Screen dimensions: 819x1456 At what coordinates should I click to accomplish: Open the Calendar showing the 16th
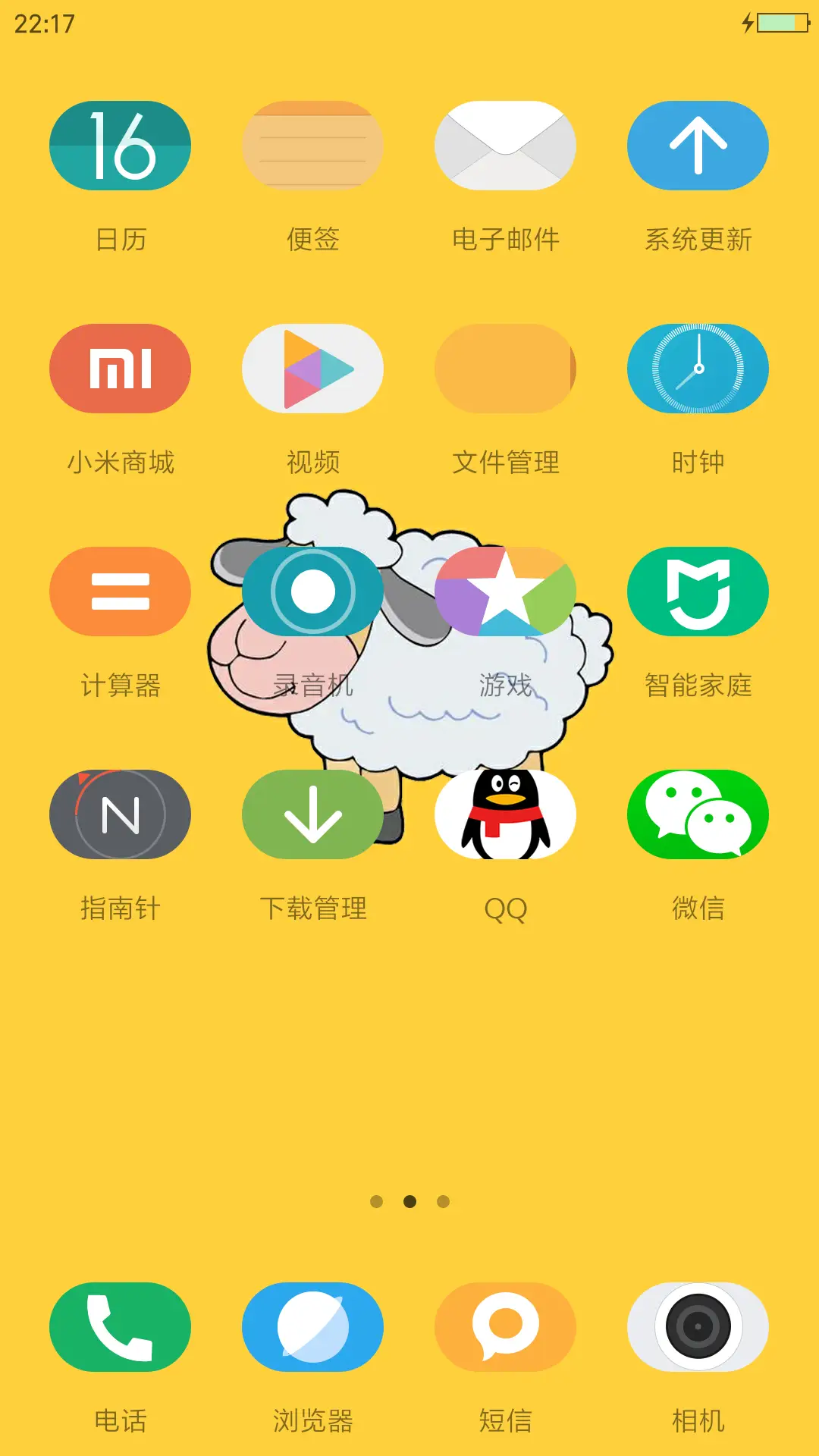pos(119,145)
